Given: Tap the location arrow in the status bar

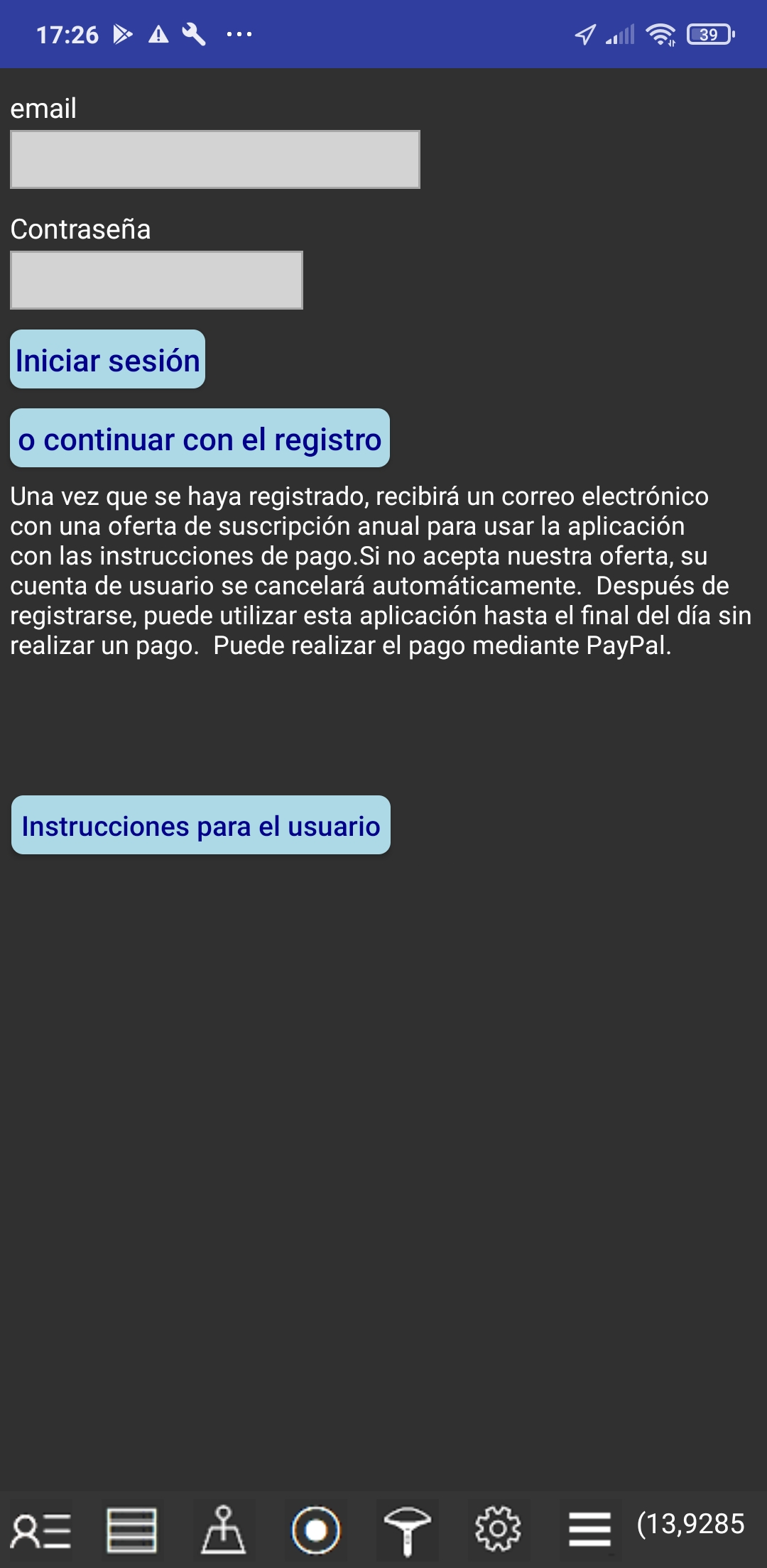Looking at the screenshot, I should [x=584, y=34].
